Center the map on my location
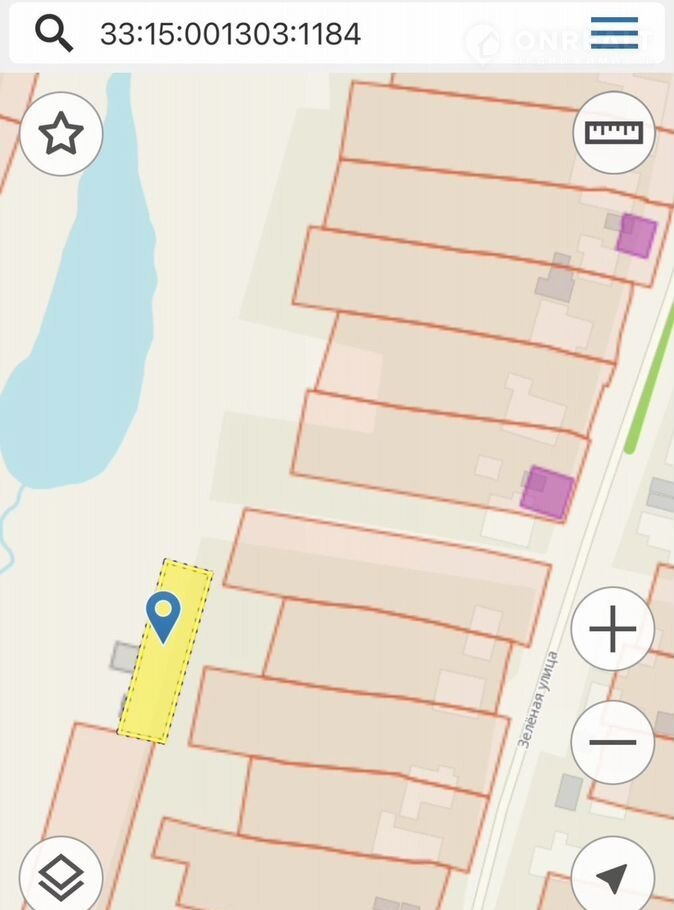The image size is (674, 910). [612, 876]
